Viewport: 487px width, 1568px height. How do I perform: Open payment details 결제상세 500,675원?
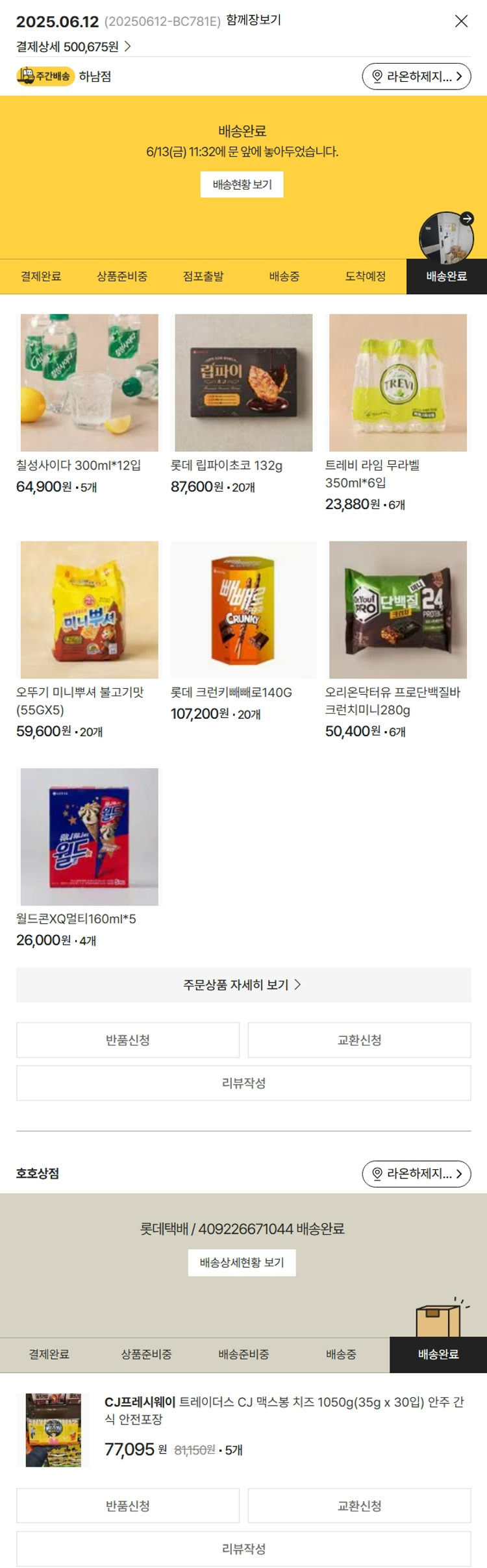(x=73, y=47)
